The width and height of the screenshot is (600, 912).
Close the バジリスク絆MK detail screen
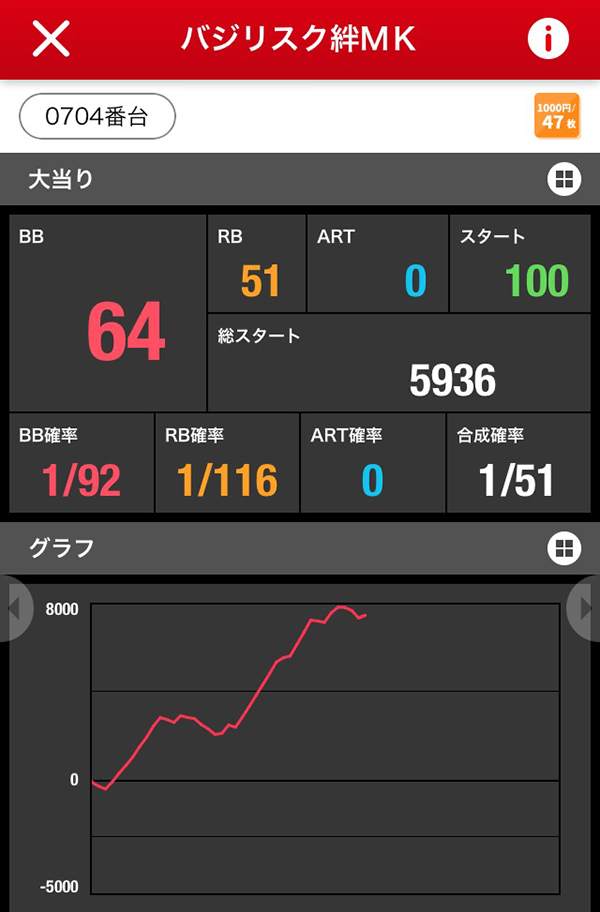(51, 39)
